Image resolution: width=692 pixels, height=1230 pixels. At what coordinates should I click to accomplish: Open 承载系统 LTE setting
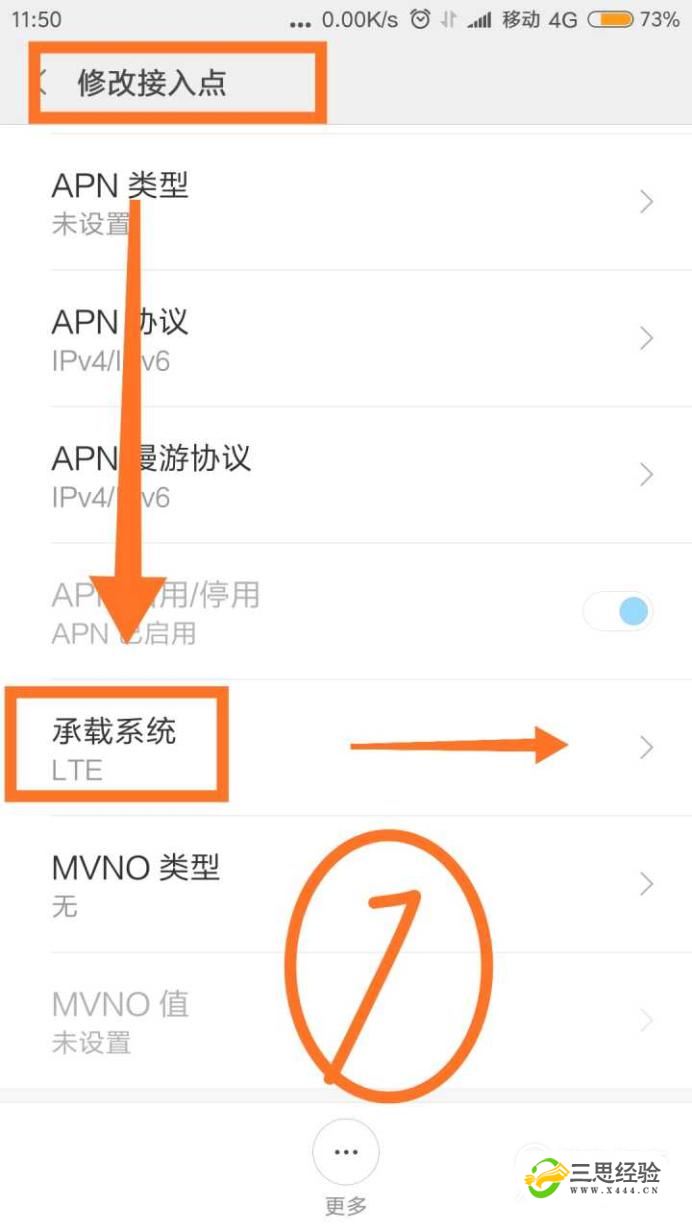345,747
